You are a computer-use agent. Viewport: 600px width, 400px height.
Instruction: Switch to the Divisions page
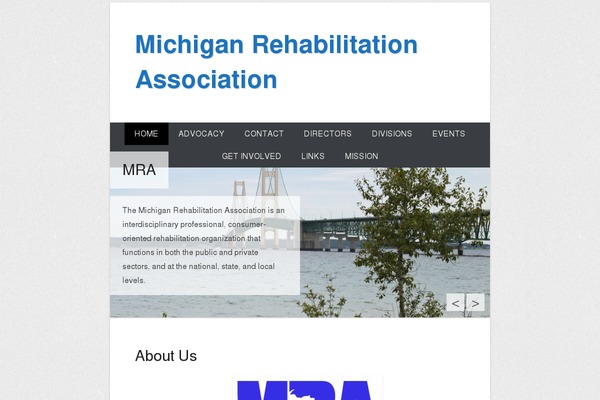(x=392, y=134)
